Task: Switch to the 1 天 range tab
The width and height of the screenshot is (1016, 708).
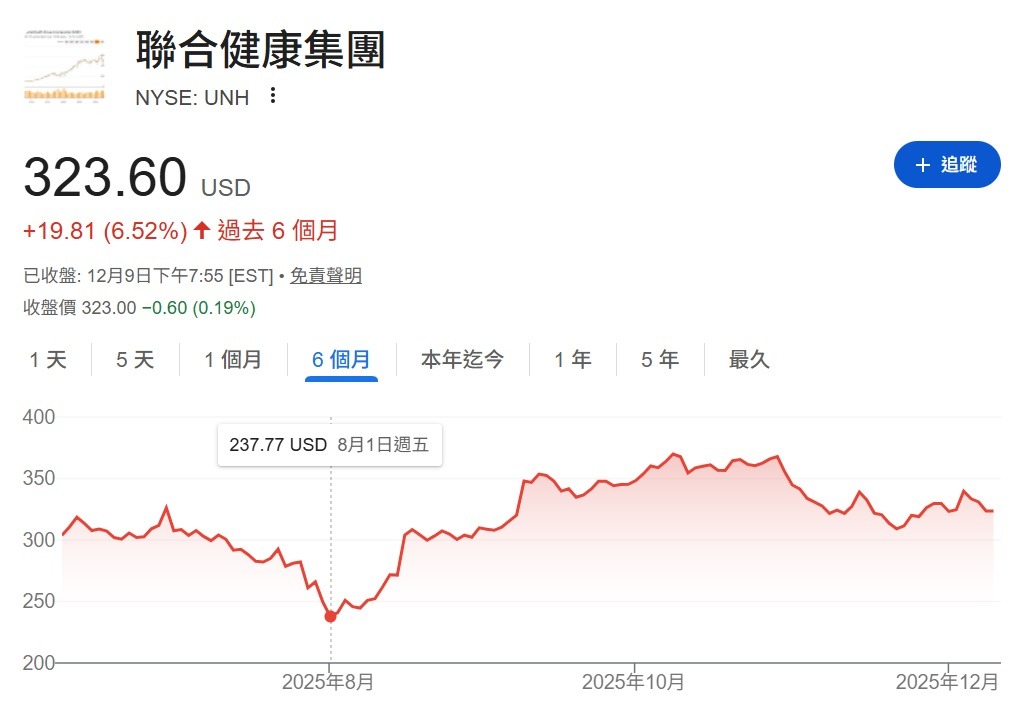Action: pyautogui.click(x=48, y=360)
